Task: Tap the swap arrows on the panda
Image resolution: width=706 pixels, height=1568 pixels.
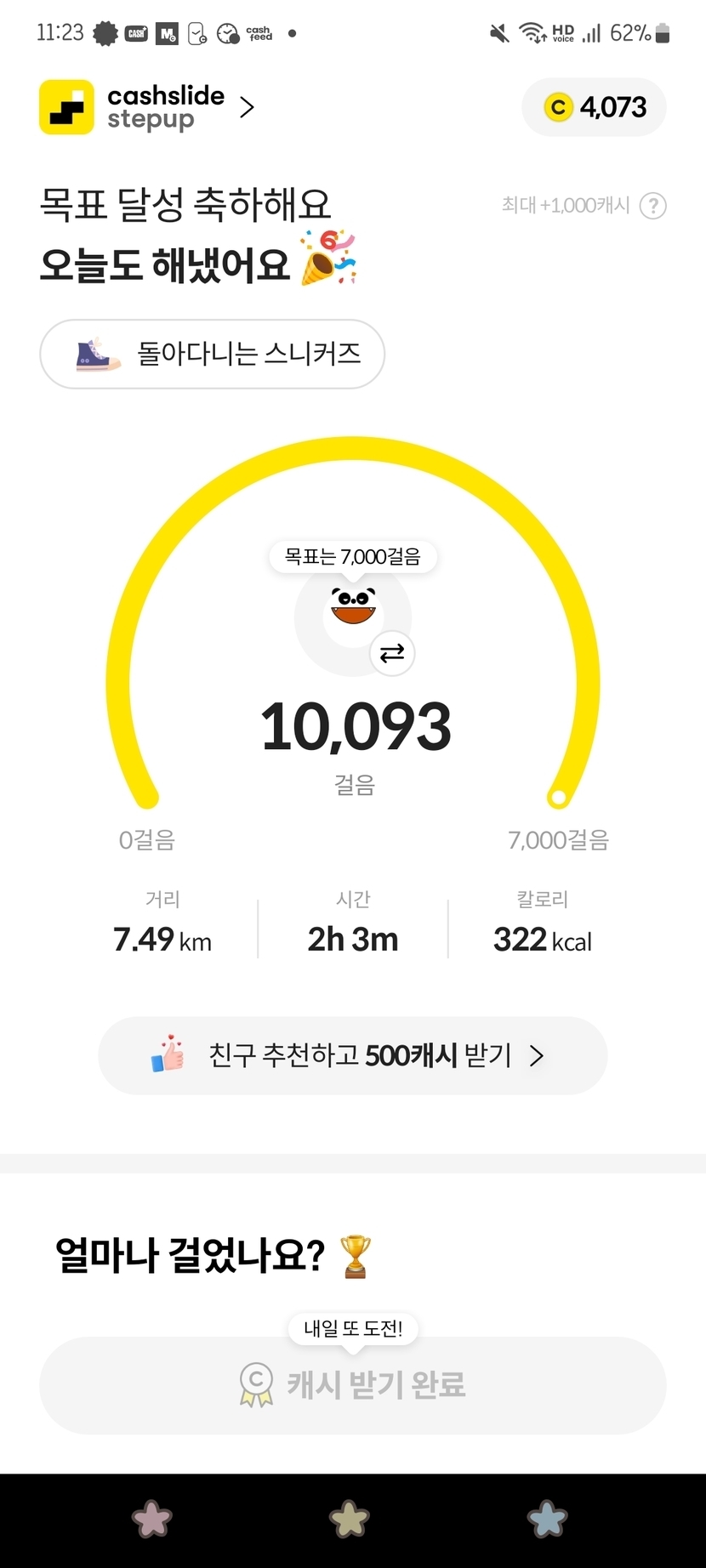Action: (x=392, y=653)
